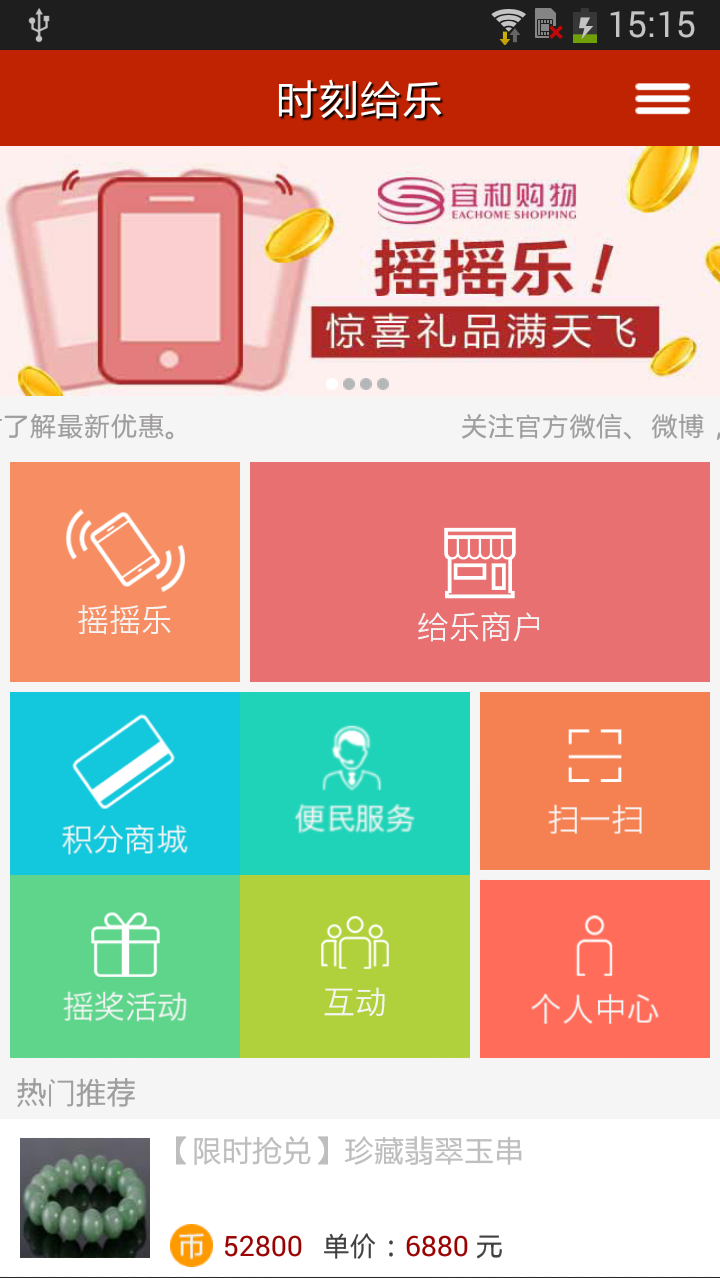Go to 个人中心 personal center
The width and height of the screenshot is (720, 1280).
pos(595,968)
